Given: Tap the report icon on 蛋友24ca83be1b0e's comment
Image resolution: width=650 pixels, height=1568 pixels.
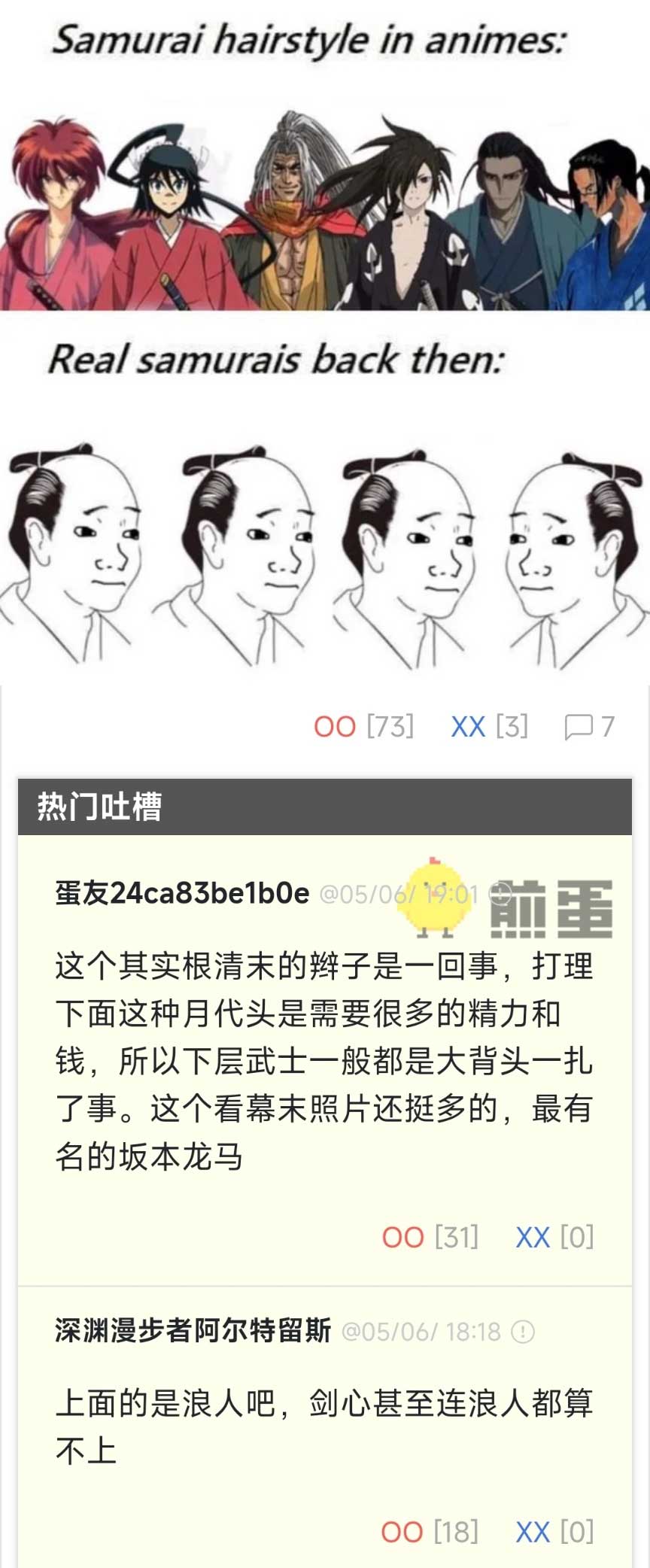Looking at the screenshot, I should coord(500,893).
